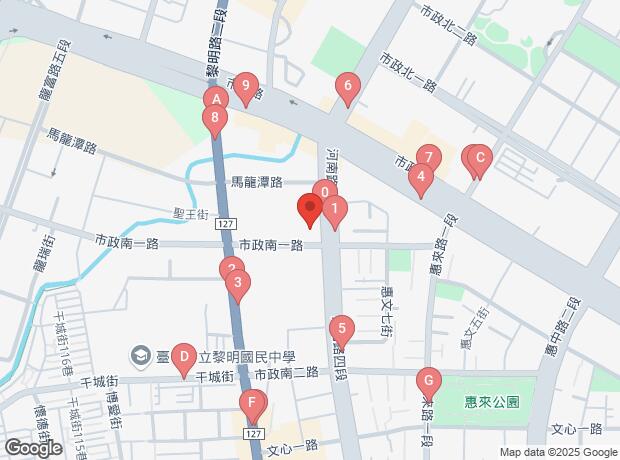Select the map marker labeled 7
Viewport: 620px width, 460px height.
[x=428, y=158]
